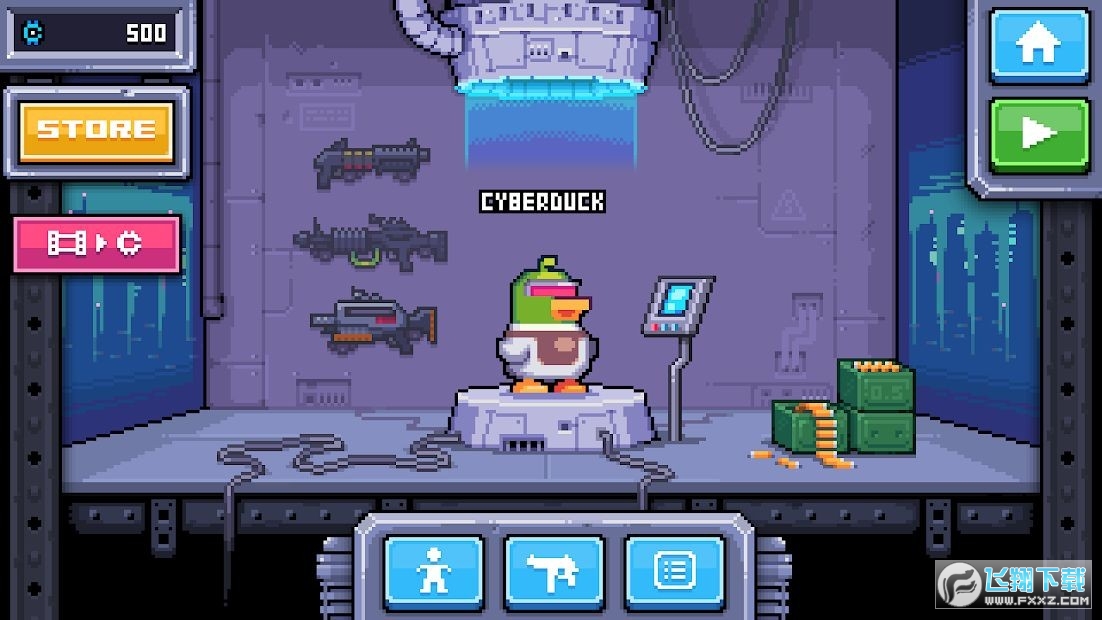Open the Store
1102x620 pixels.
(x=96, y=130)
